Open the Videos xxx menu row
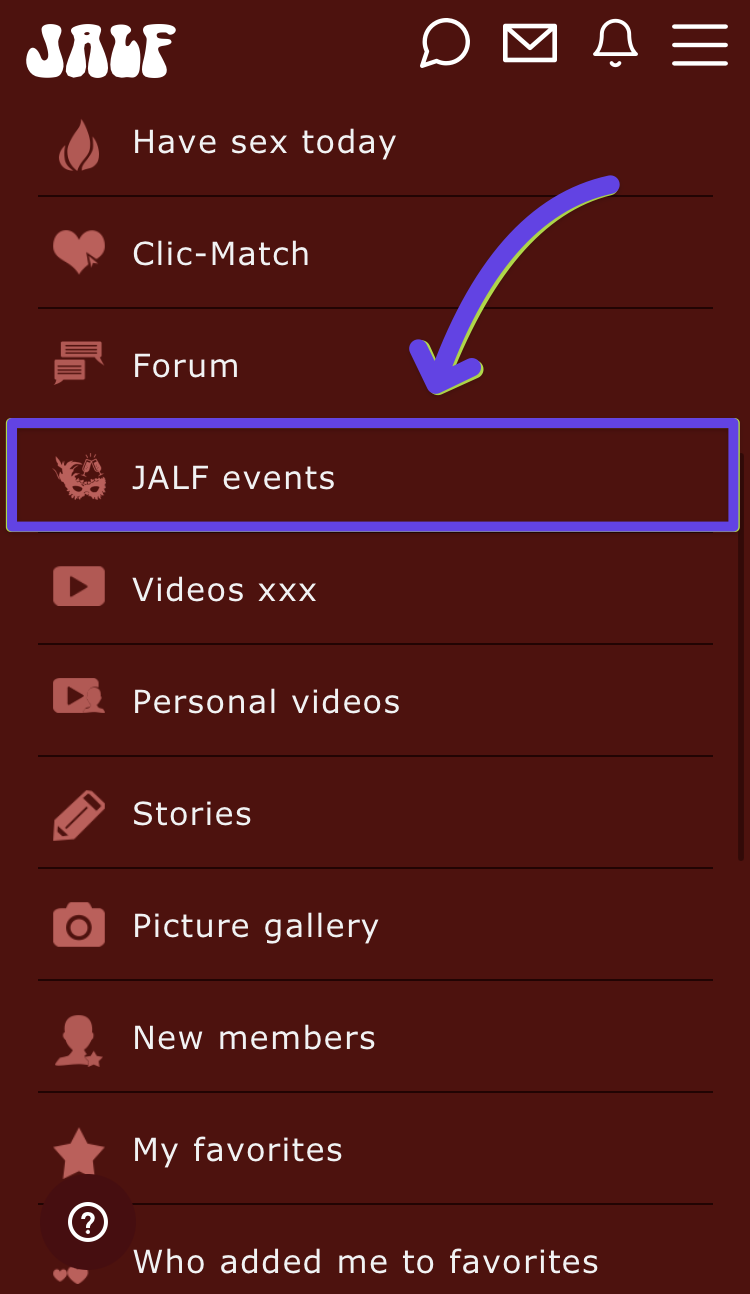 [x=375, y=589]
